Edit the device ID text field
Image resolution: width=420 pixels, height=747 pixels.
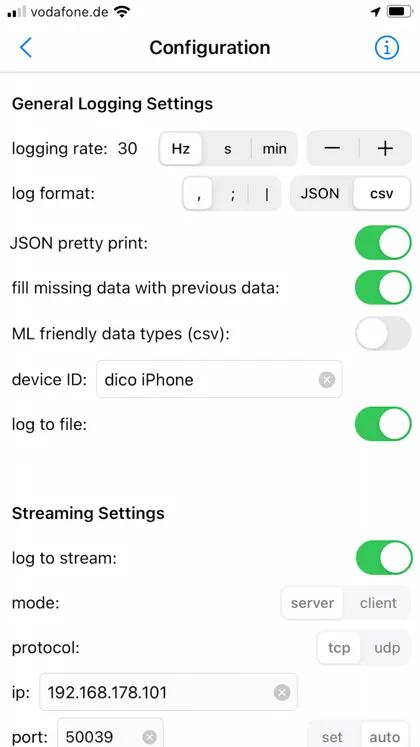219,380
